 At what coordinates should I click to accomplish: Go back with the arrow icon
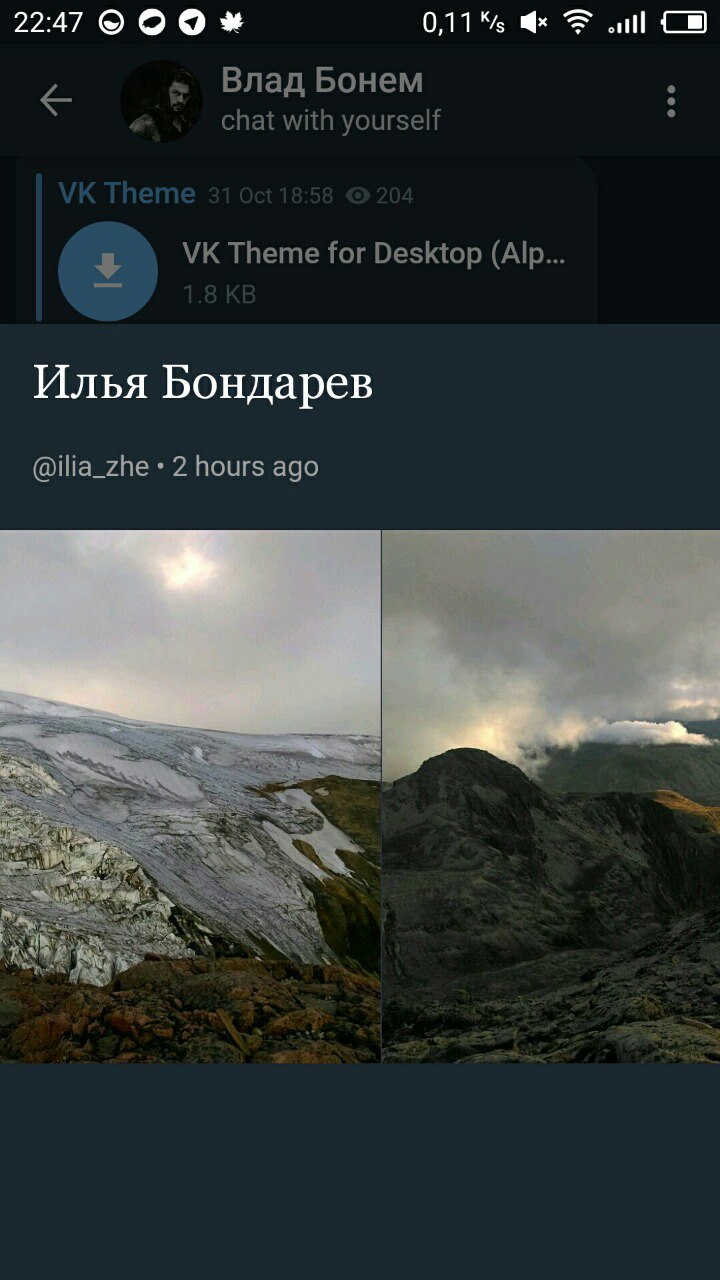pyautogui.click(x=56, y=100)
